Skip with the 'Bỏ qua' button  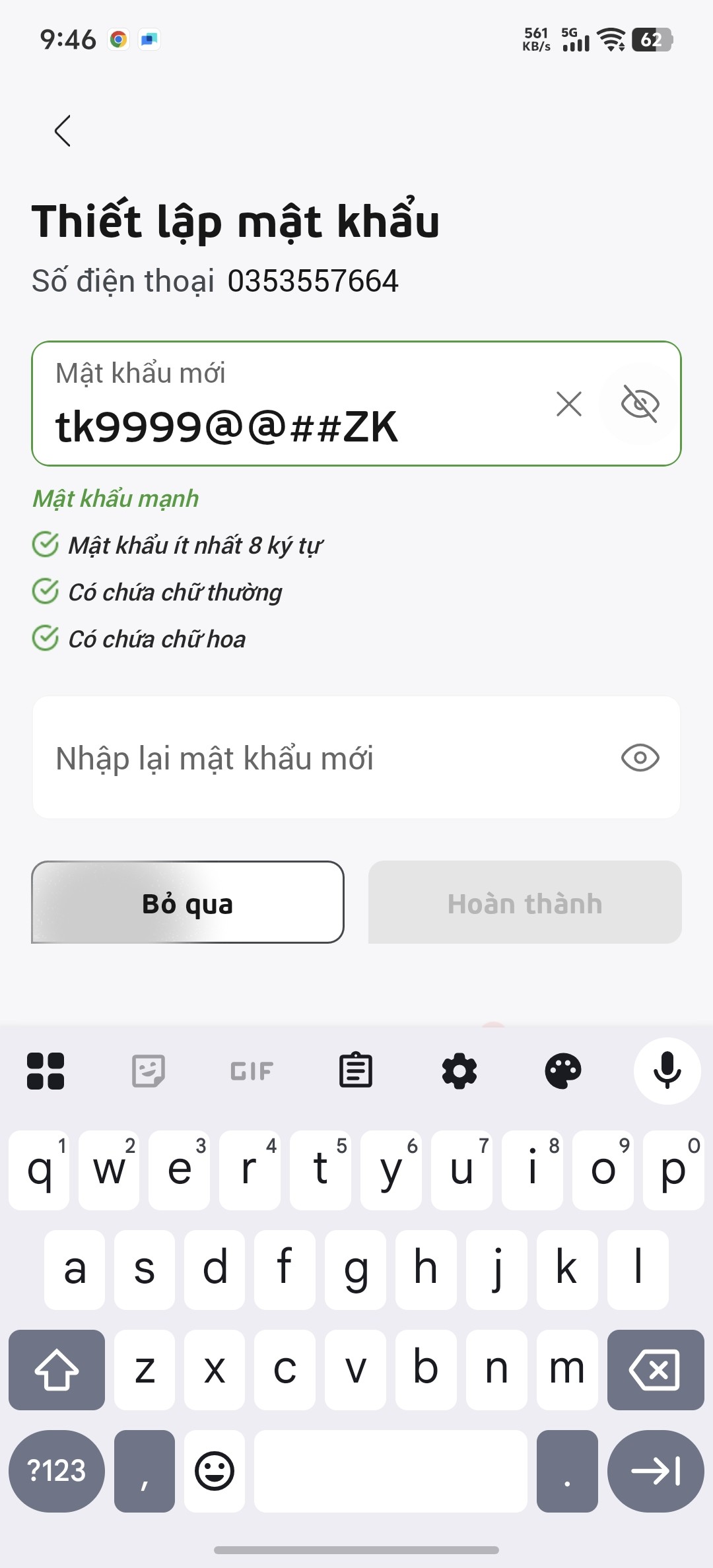point(187,902)
